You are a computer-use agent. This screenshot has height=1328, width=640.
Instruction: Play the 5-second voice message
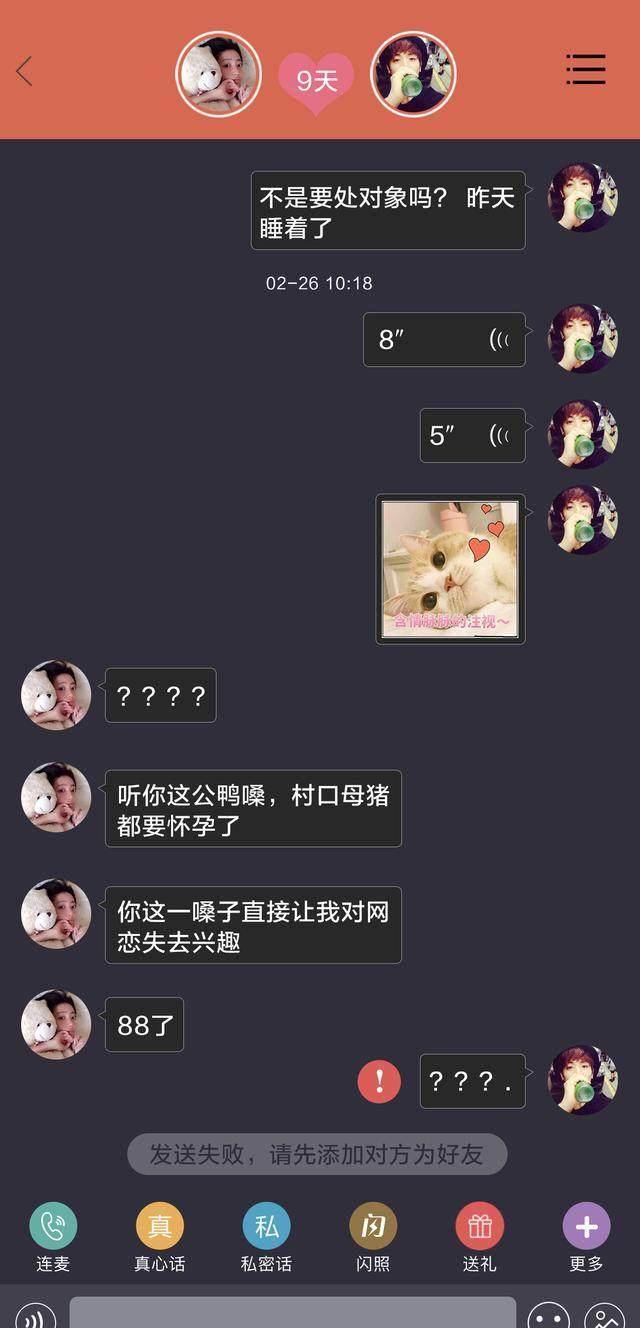(472, 435)
